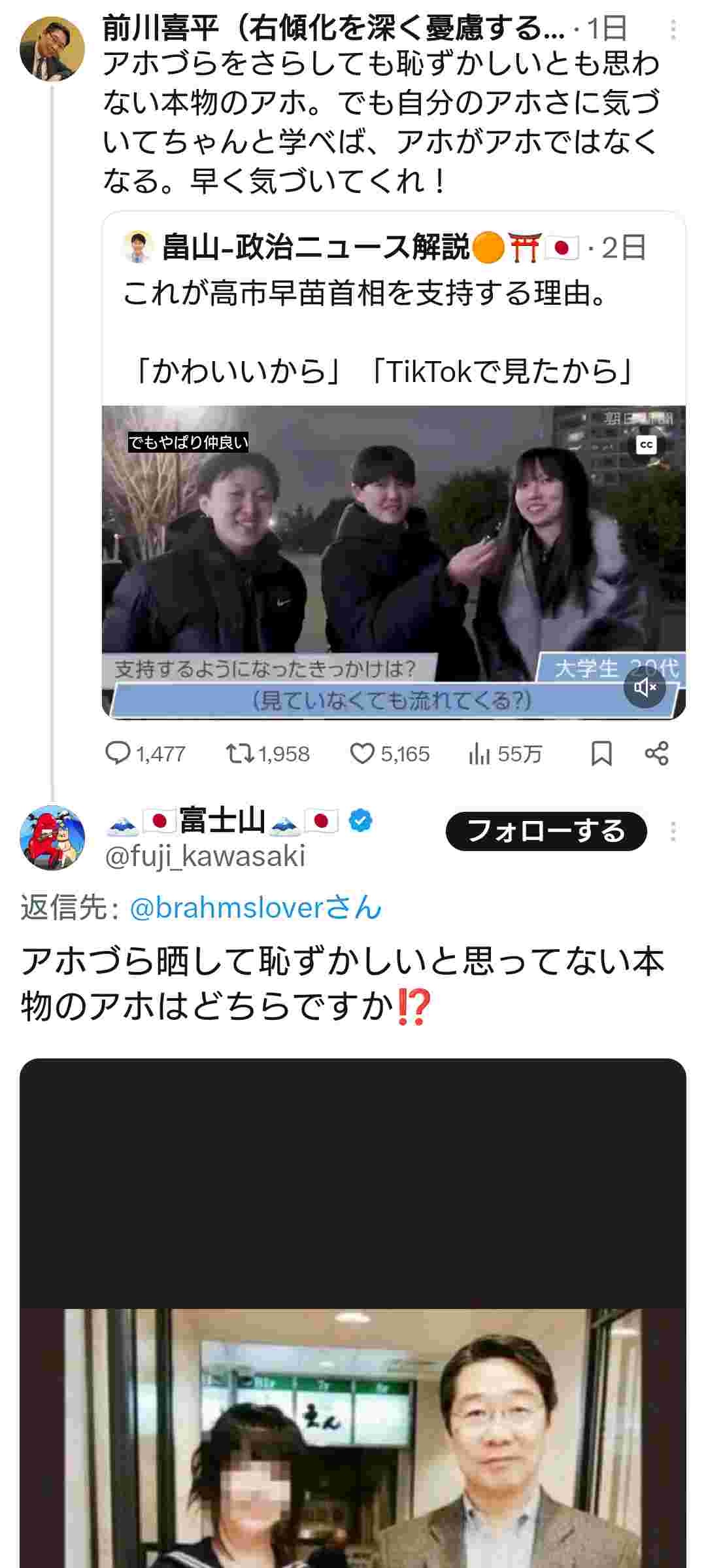This screenshot has height=1568, width=706.
Task: Open quoted post by 畠山-政治ニュース解説
Action: (392, 294)
